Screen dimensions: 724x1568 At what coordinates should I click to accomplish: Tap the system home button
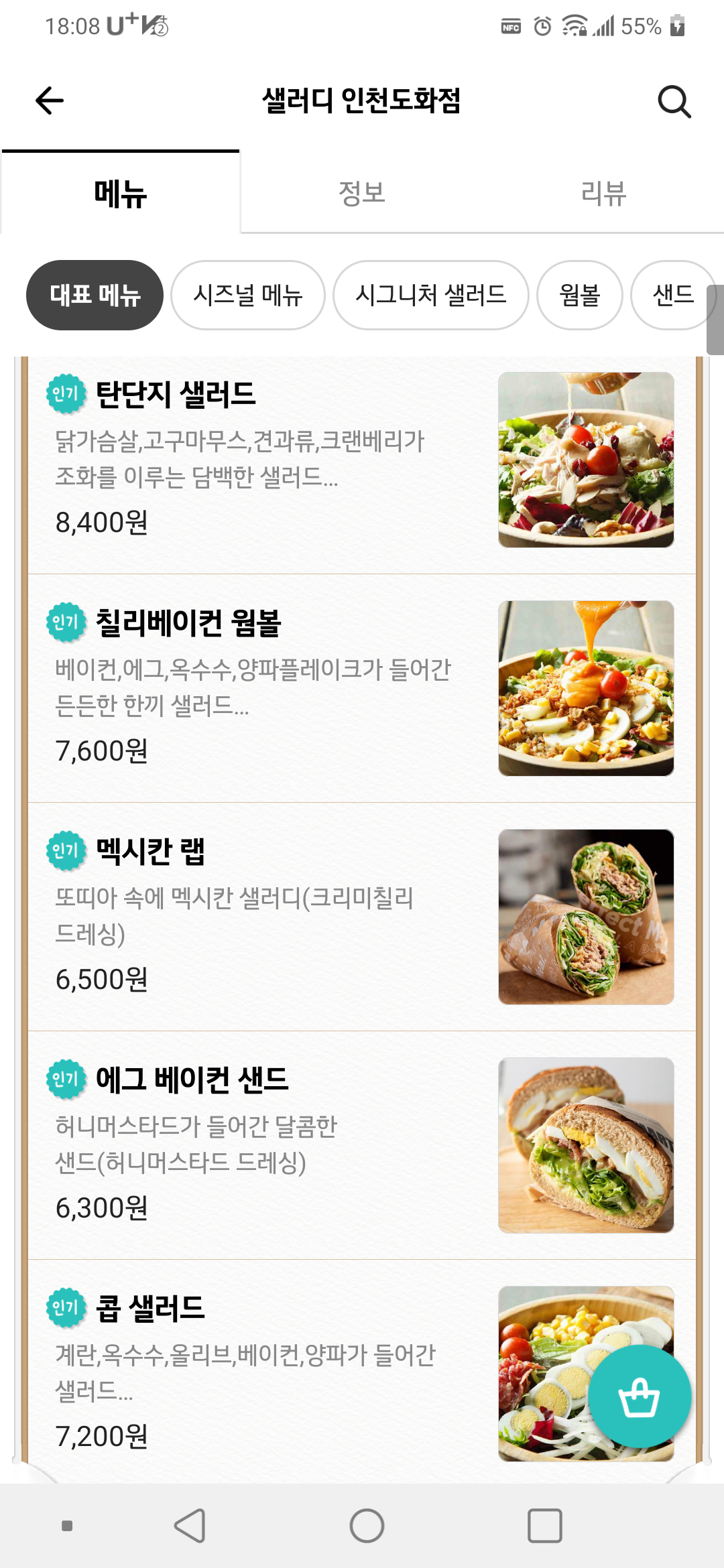367,1526
